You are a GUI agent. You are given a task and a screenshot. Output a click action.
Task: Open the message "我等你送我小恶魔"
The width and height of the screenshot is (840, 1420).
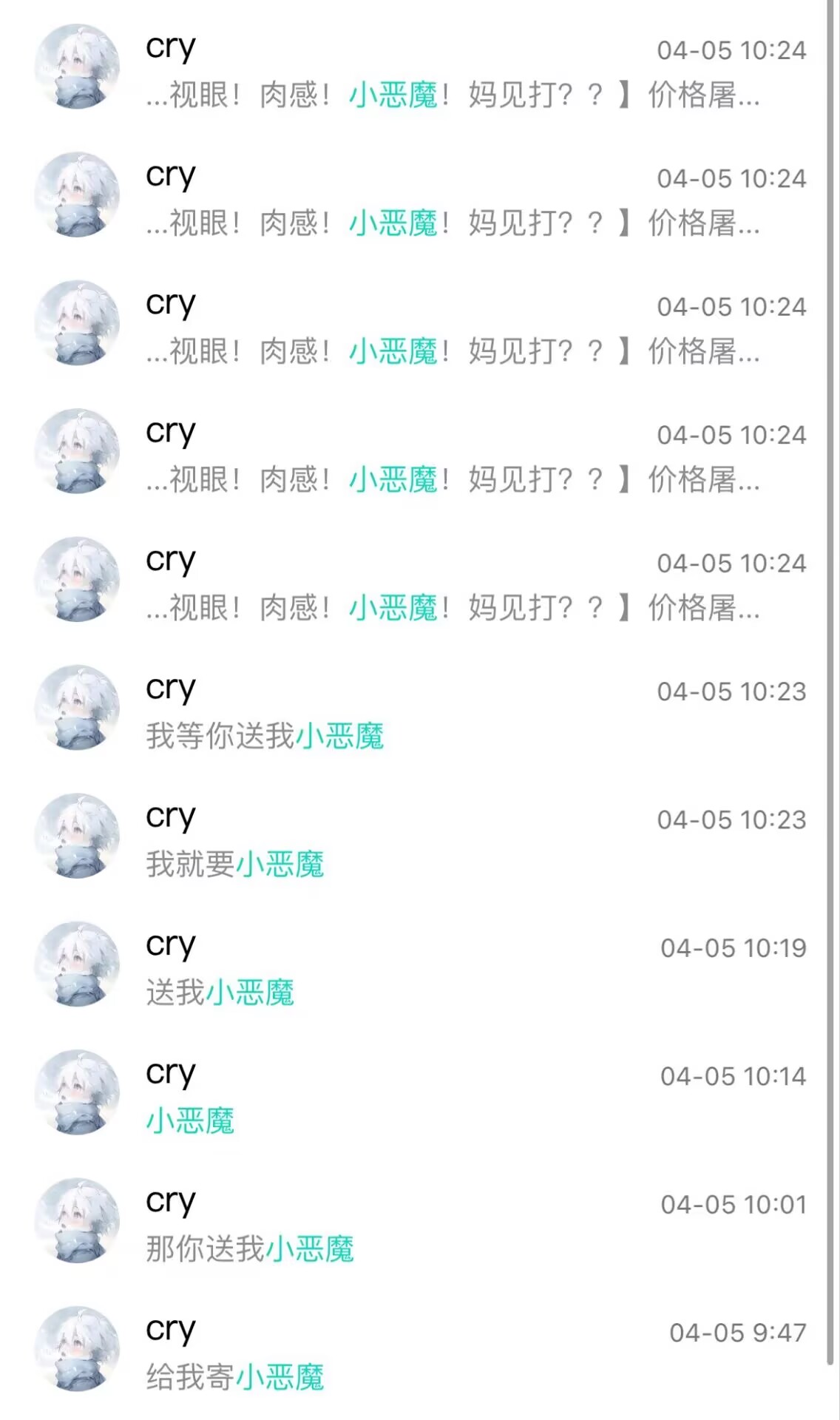click(265, 735)
